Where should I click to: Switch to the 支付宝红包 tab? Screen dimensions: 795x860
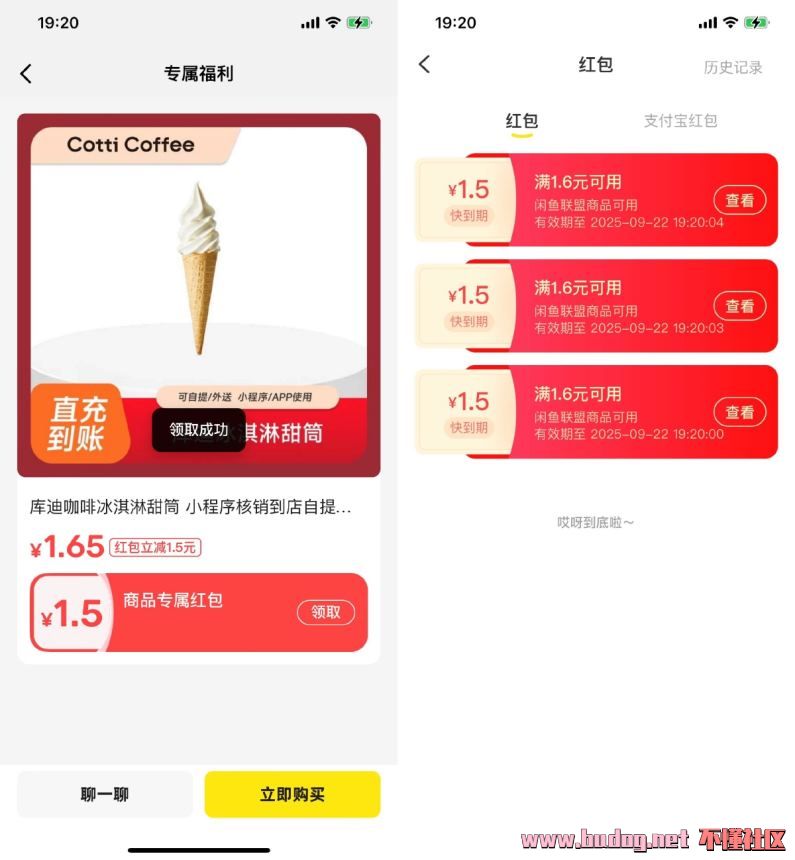680,120
